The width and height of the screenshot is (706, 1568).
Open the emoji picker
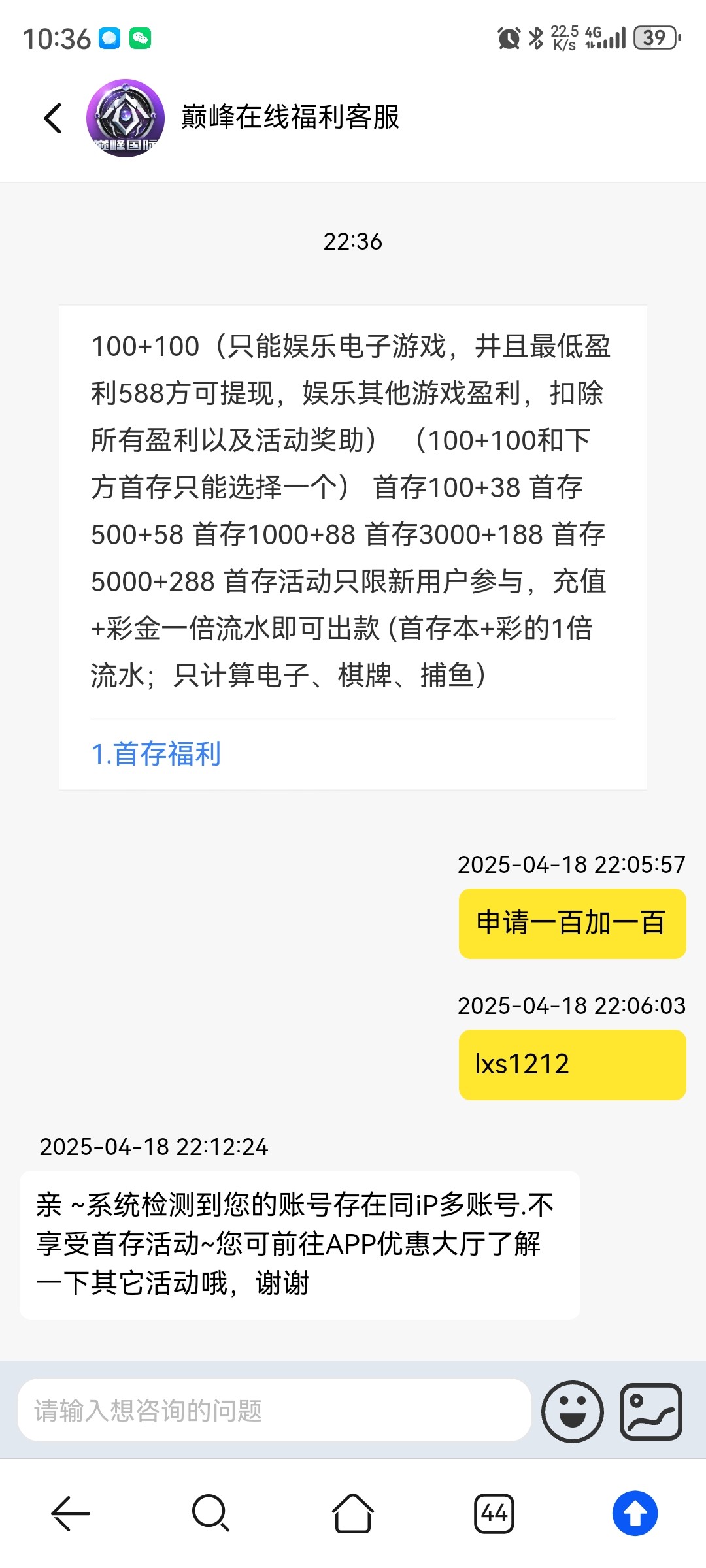[x=573, y=1411]
